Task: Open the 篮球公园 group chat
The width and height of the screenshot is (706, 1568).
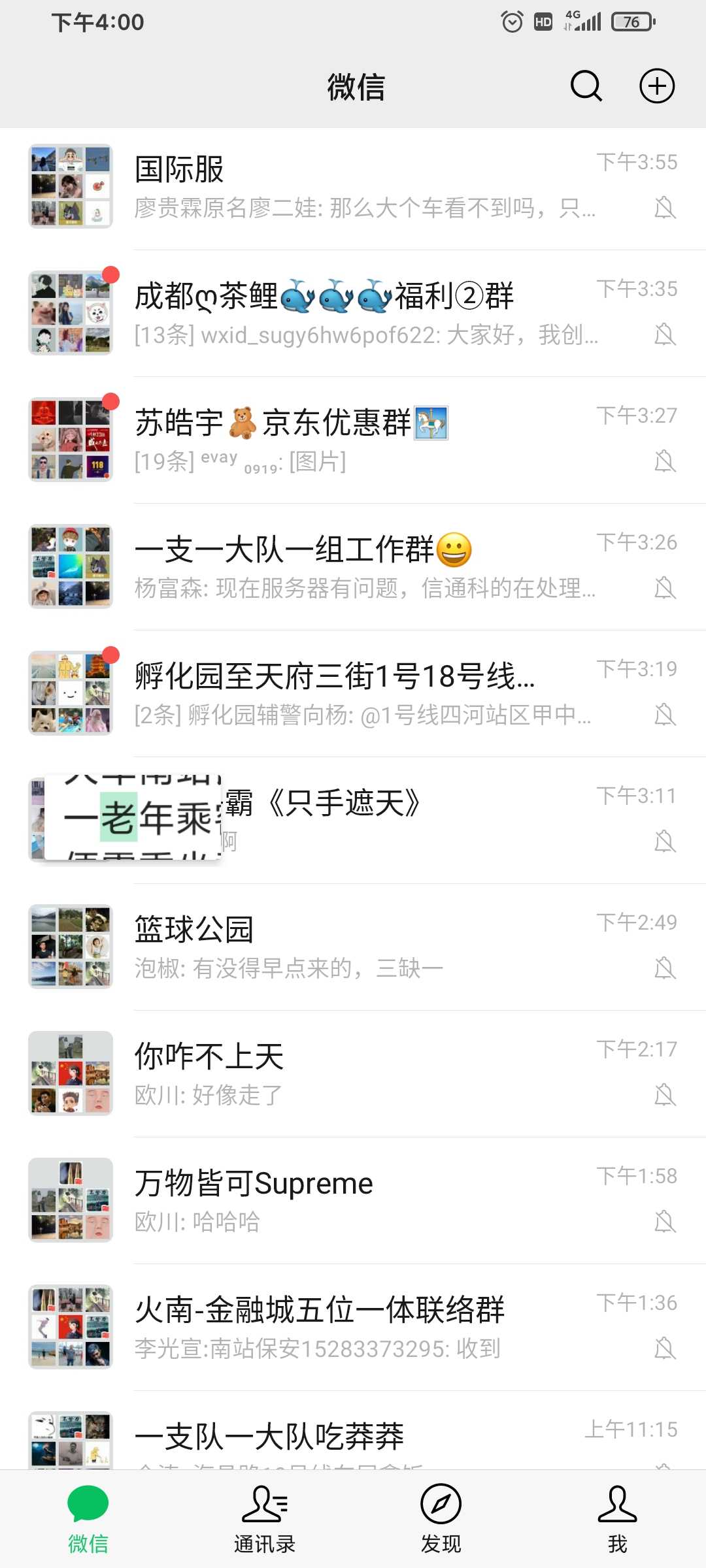Action: tap(366, 947)
